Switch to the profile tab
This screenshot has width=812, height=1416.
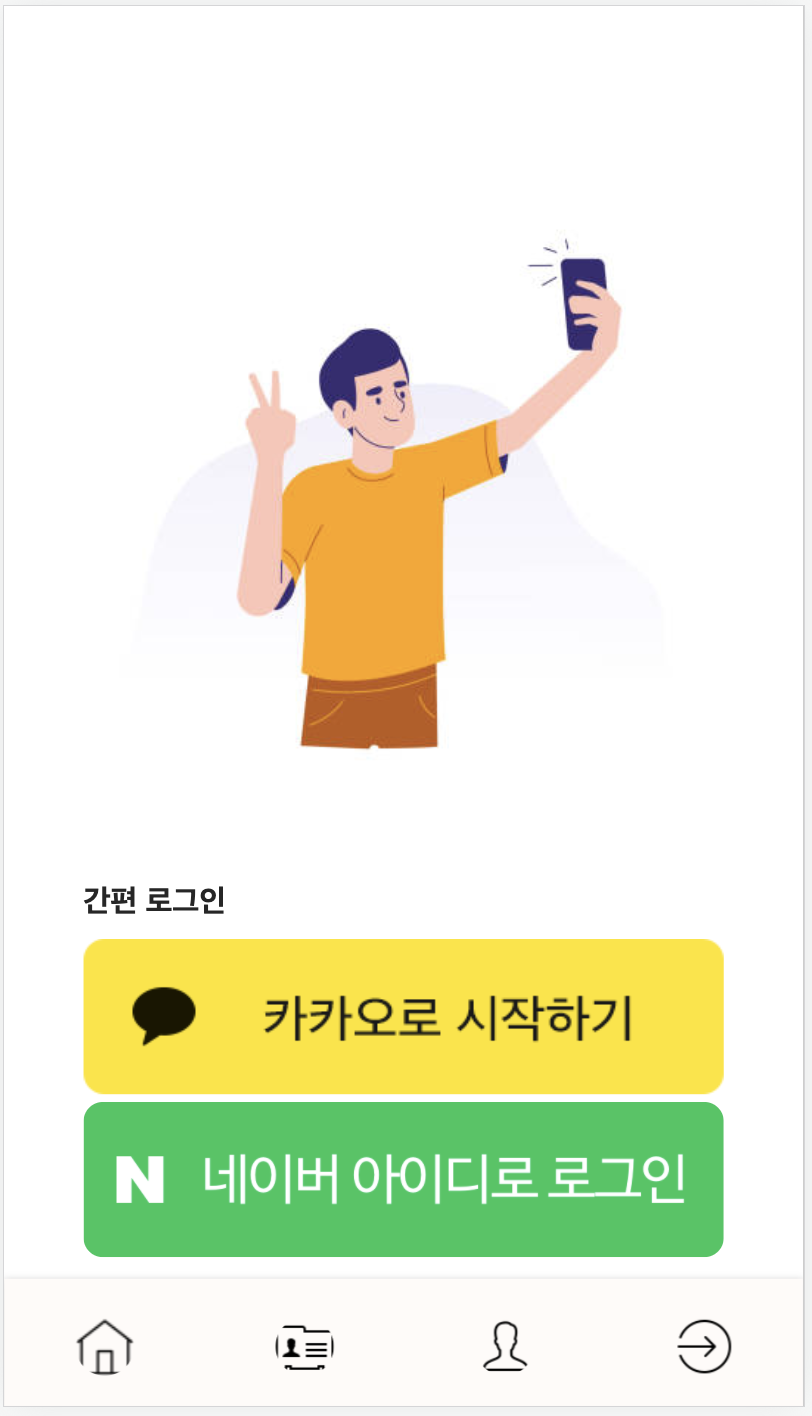point(505,1345)
